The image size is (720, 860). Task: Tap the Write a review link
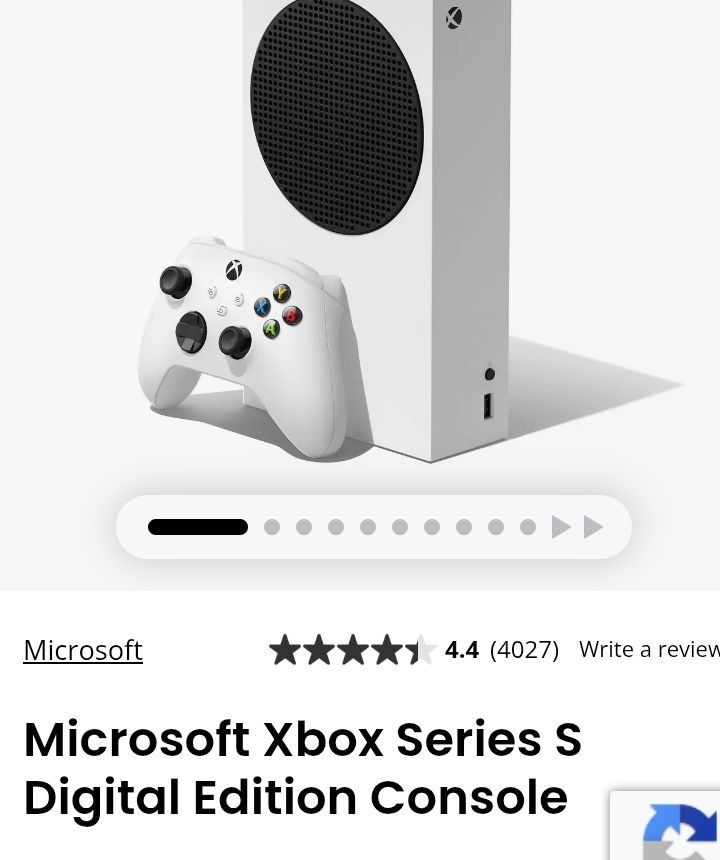(x=649, y=649)
